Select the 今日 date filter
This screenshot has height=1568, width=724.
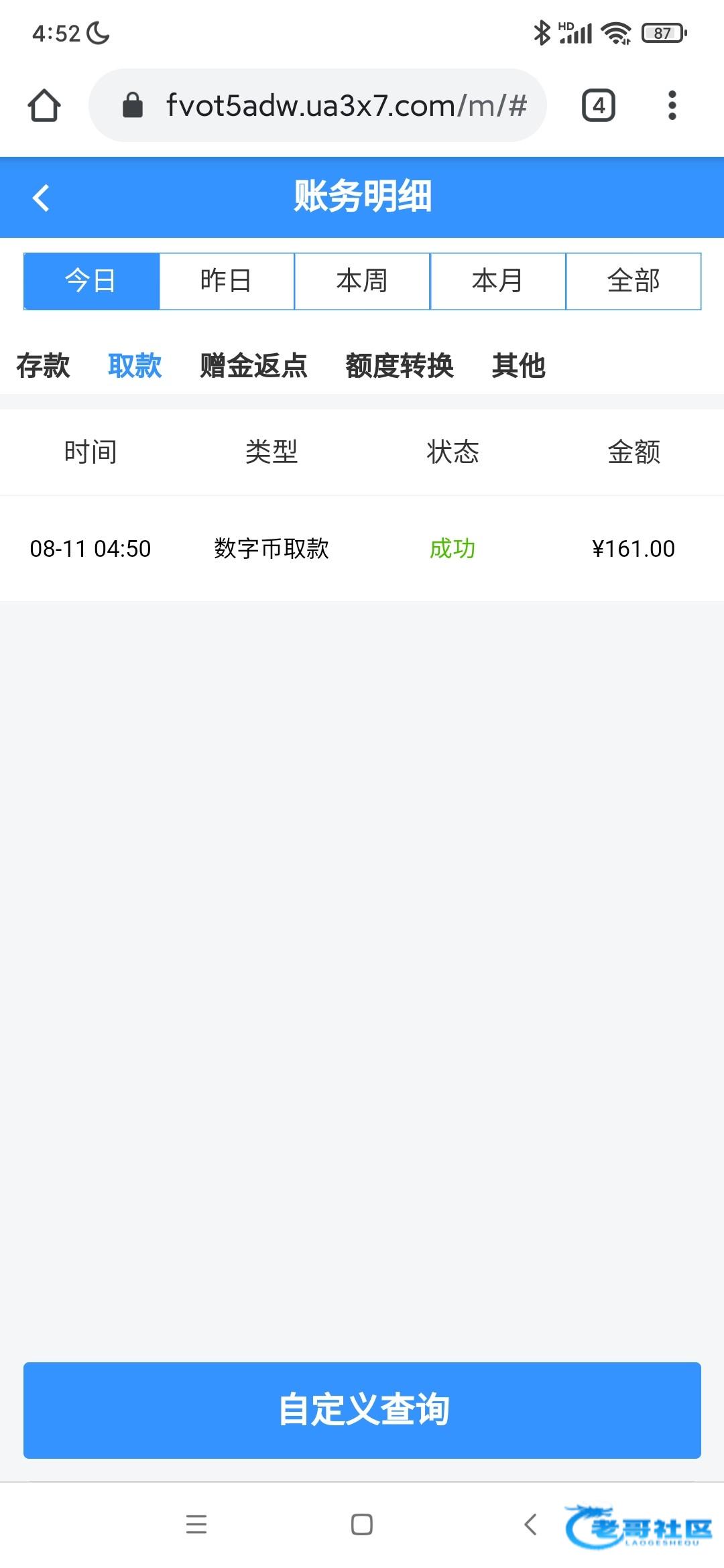91,281
